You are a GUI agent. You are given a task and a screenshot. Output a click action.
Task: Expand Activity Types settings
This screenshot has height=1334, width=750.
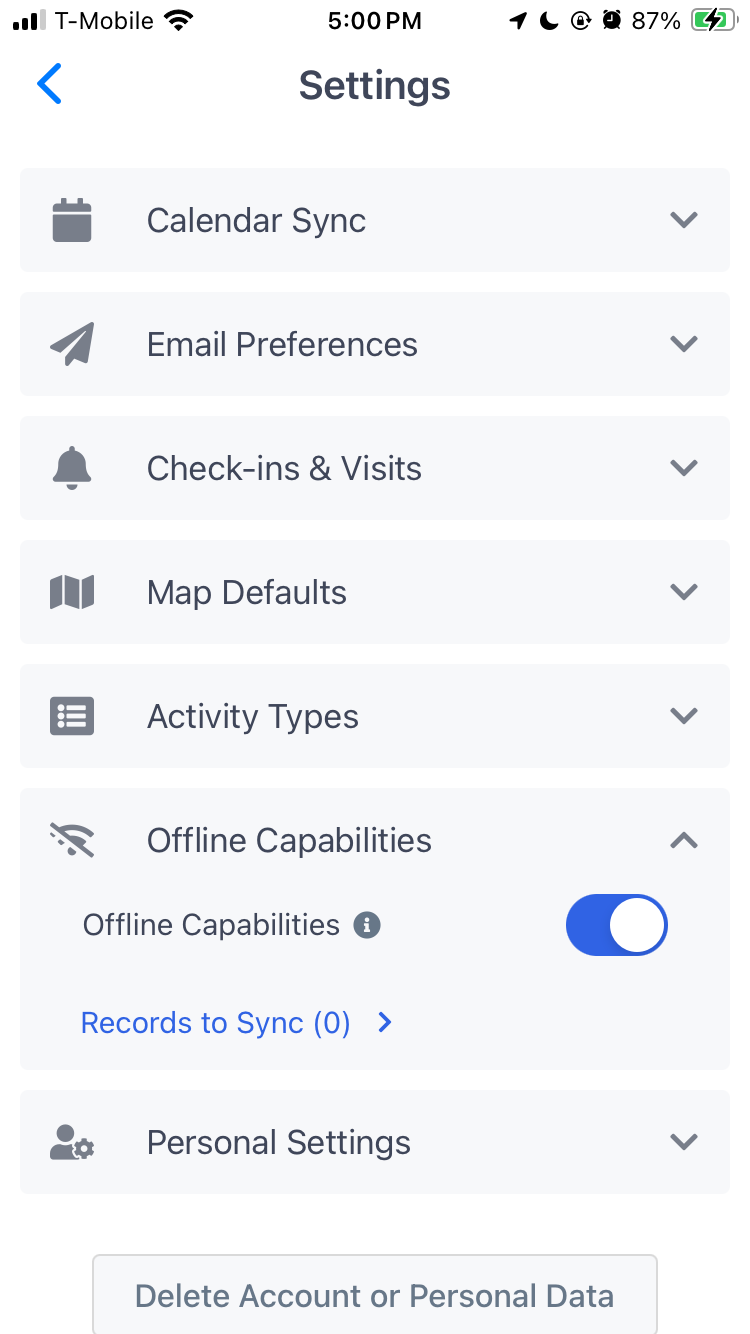tap(375, 716)
